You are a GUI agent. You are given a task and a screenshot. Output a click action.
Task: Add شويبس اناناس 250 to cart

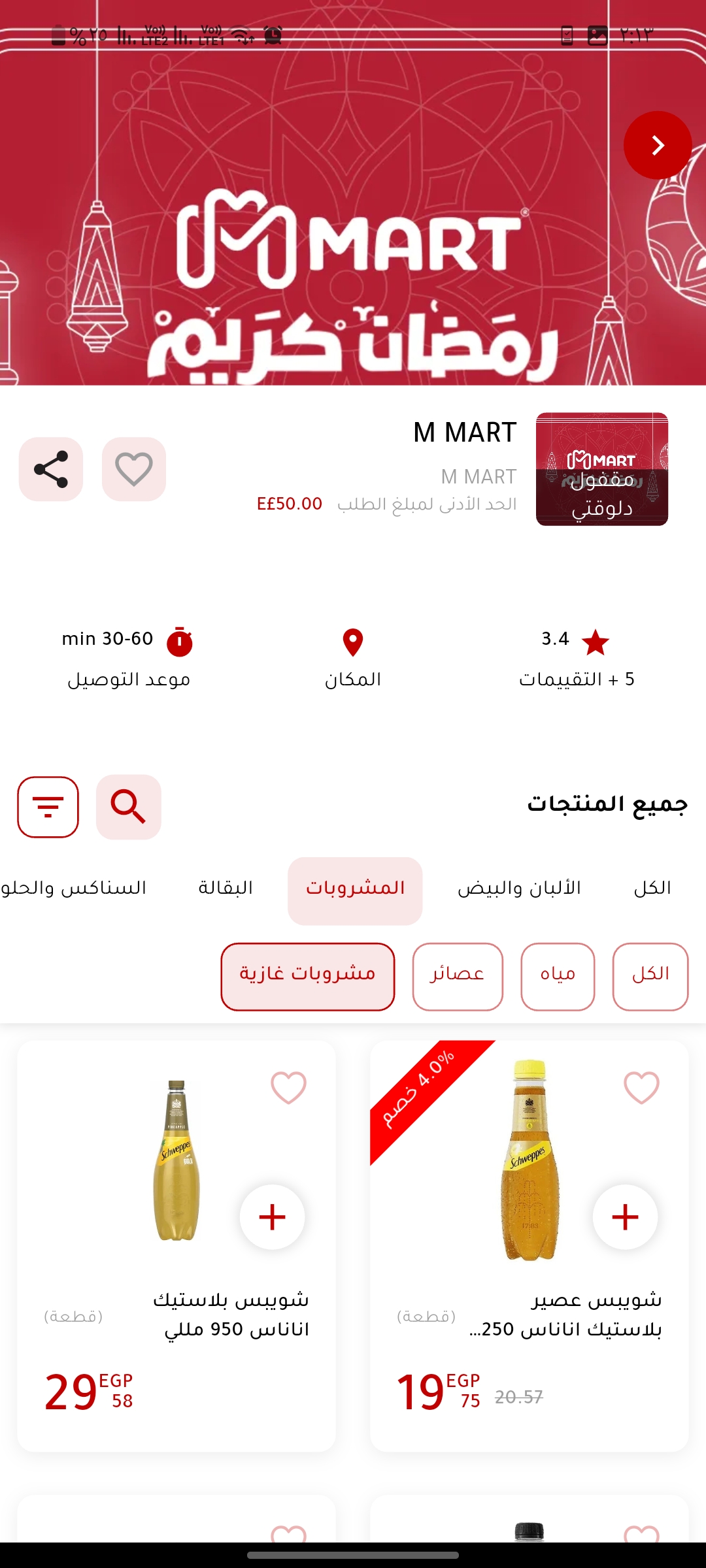[625, 1217]
